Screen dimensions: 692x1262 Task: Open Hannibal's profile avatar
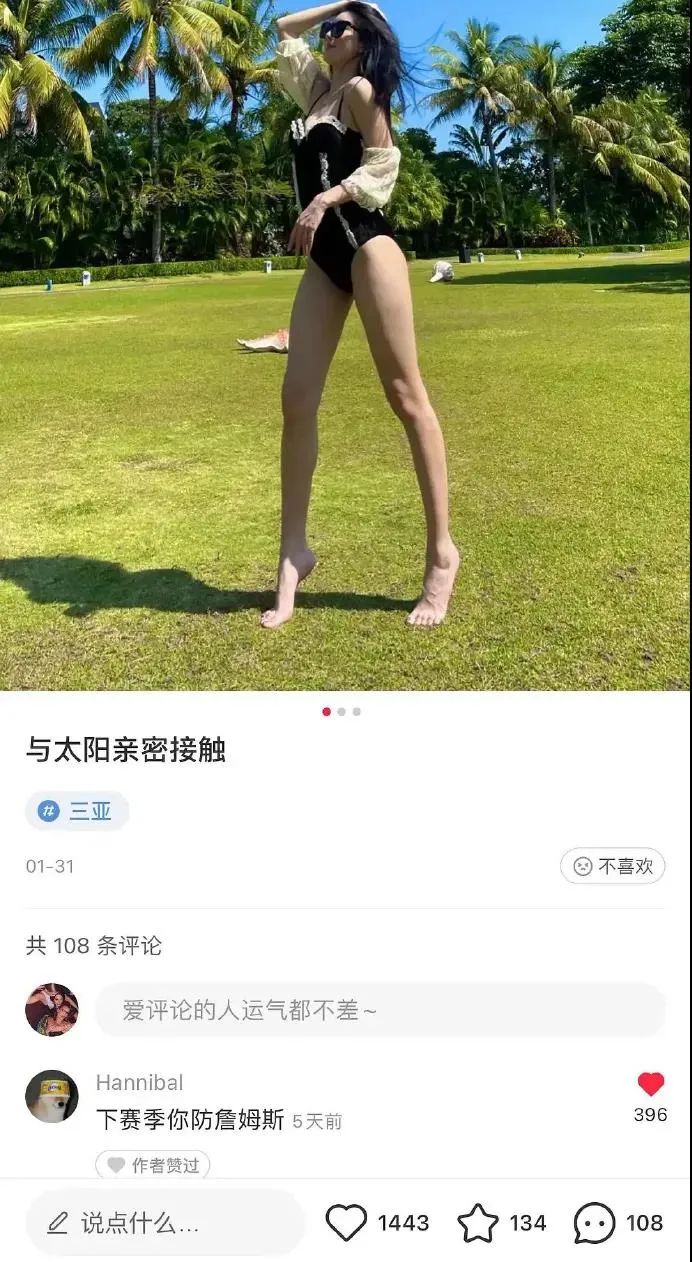point(52,1097)
